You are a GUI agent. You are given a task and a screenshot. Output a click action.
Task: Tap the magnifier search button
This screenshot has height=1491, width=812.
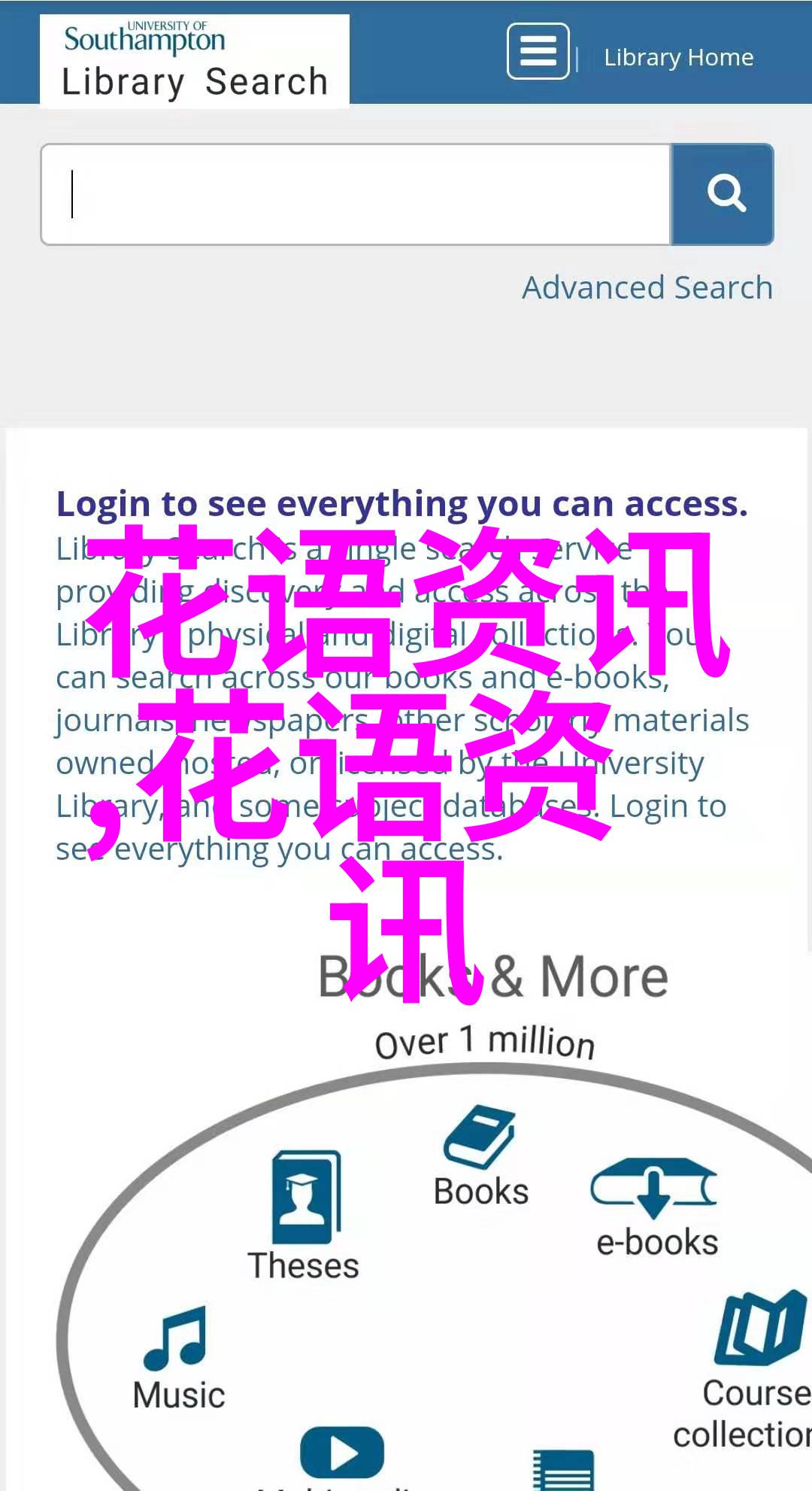pyautogui.click(x=723, y=195)
